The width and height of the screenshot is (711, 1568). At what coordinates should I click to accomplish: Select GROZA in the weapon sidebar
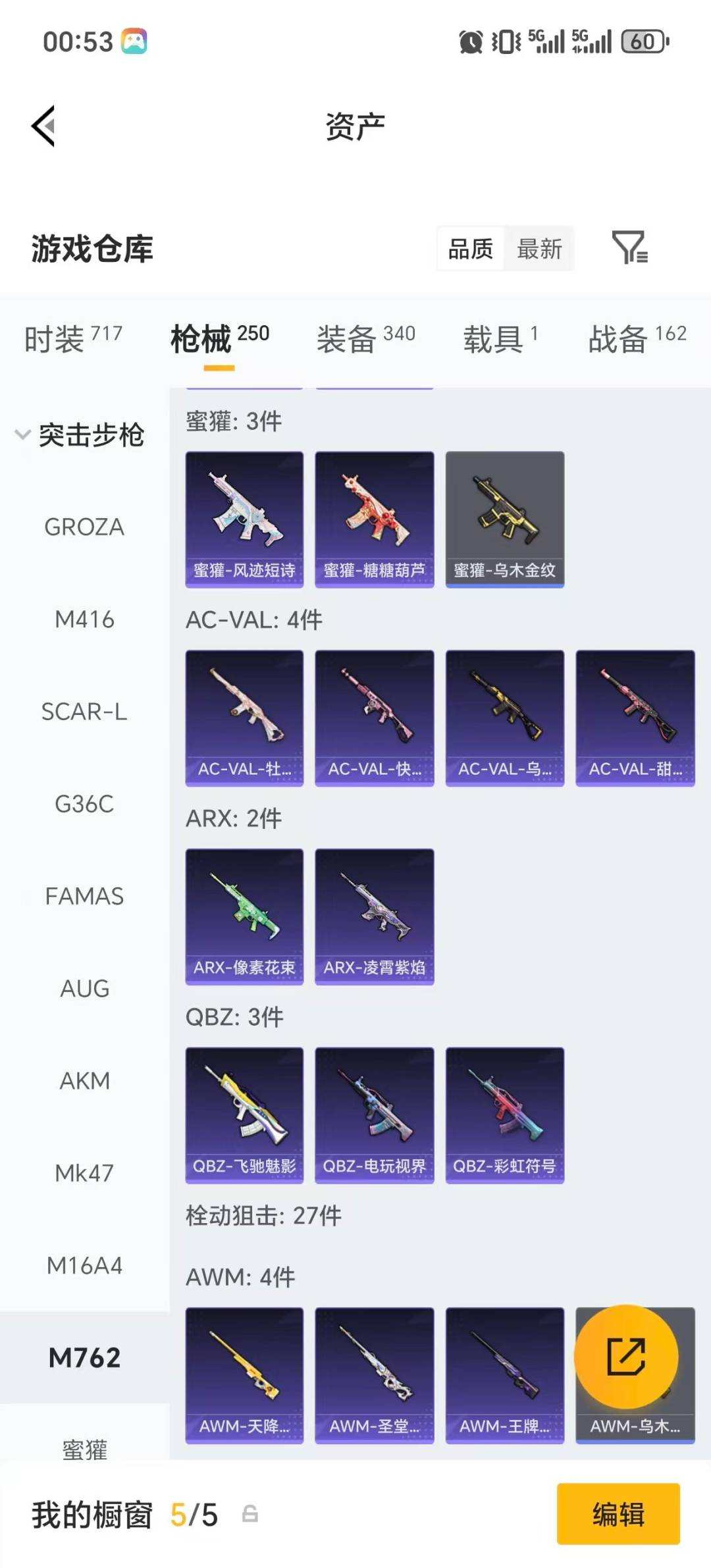[84, 527]
